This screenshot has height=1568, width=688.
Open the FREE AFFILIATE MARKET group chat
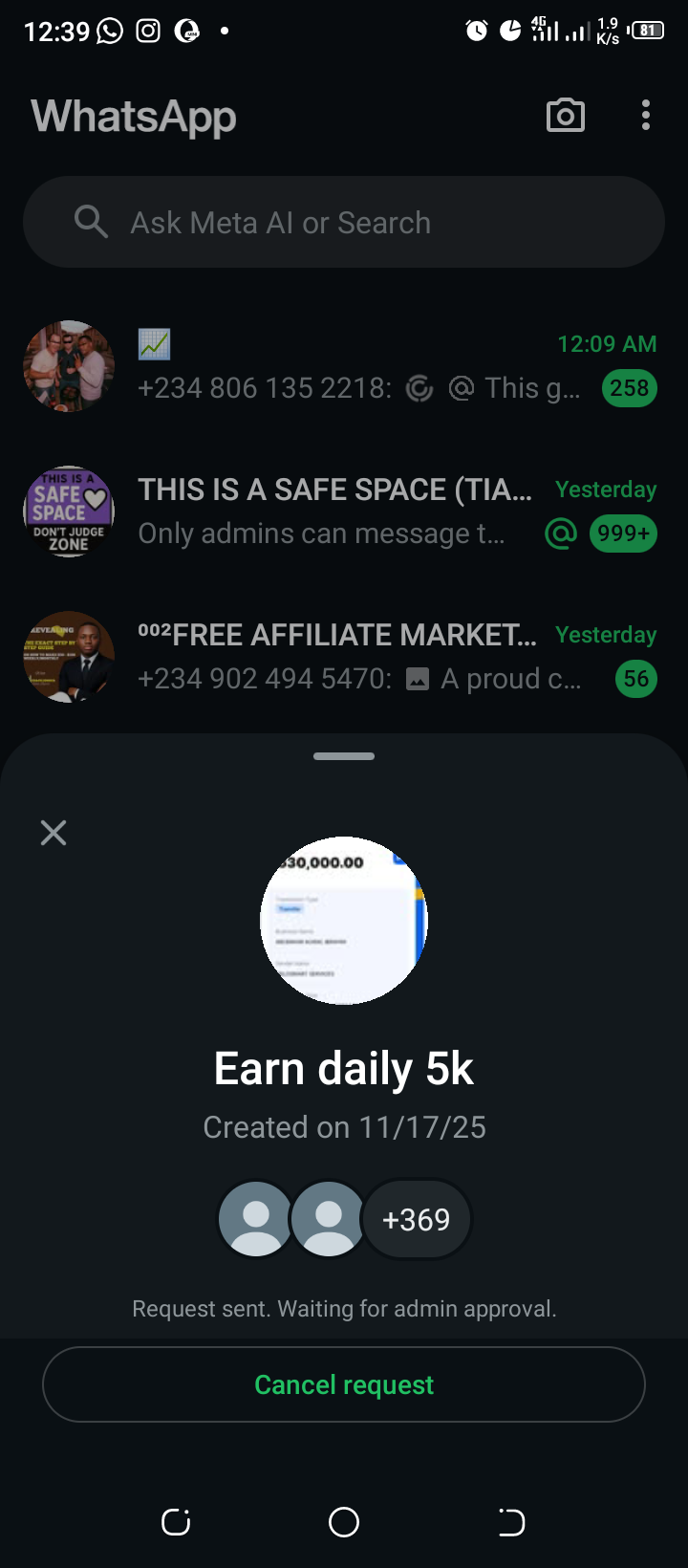click(x=334, y=657)
